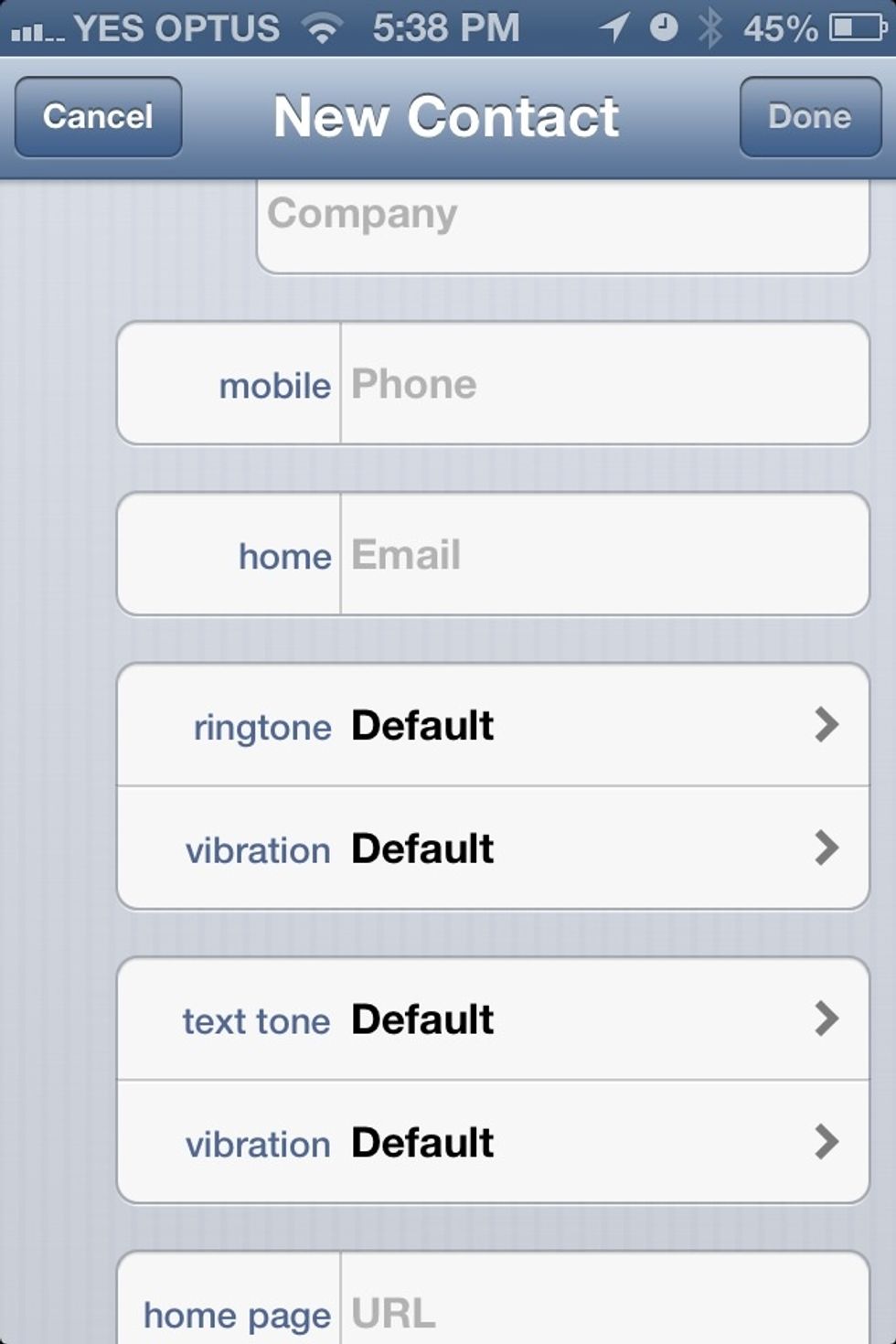Select the text tone Default row
Screen dimensions: 896x1344
(x=494, y=1019)
